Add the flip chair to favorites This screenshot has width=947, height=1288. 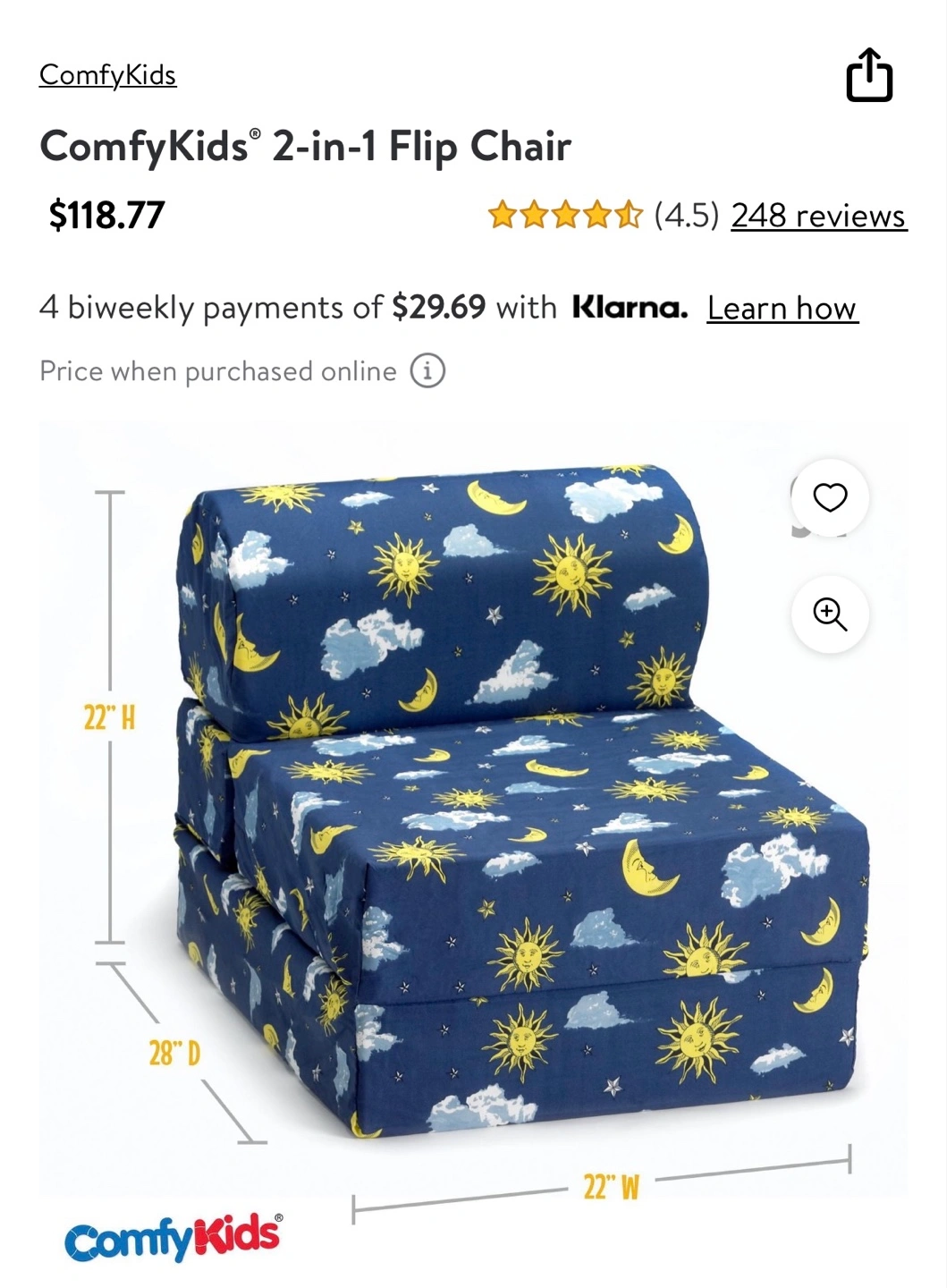[x=830, y=497]
